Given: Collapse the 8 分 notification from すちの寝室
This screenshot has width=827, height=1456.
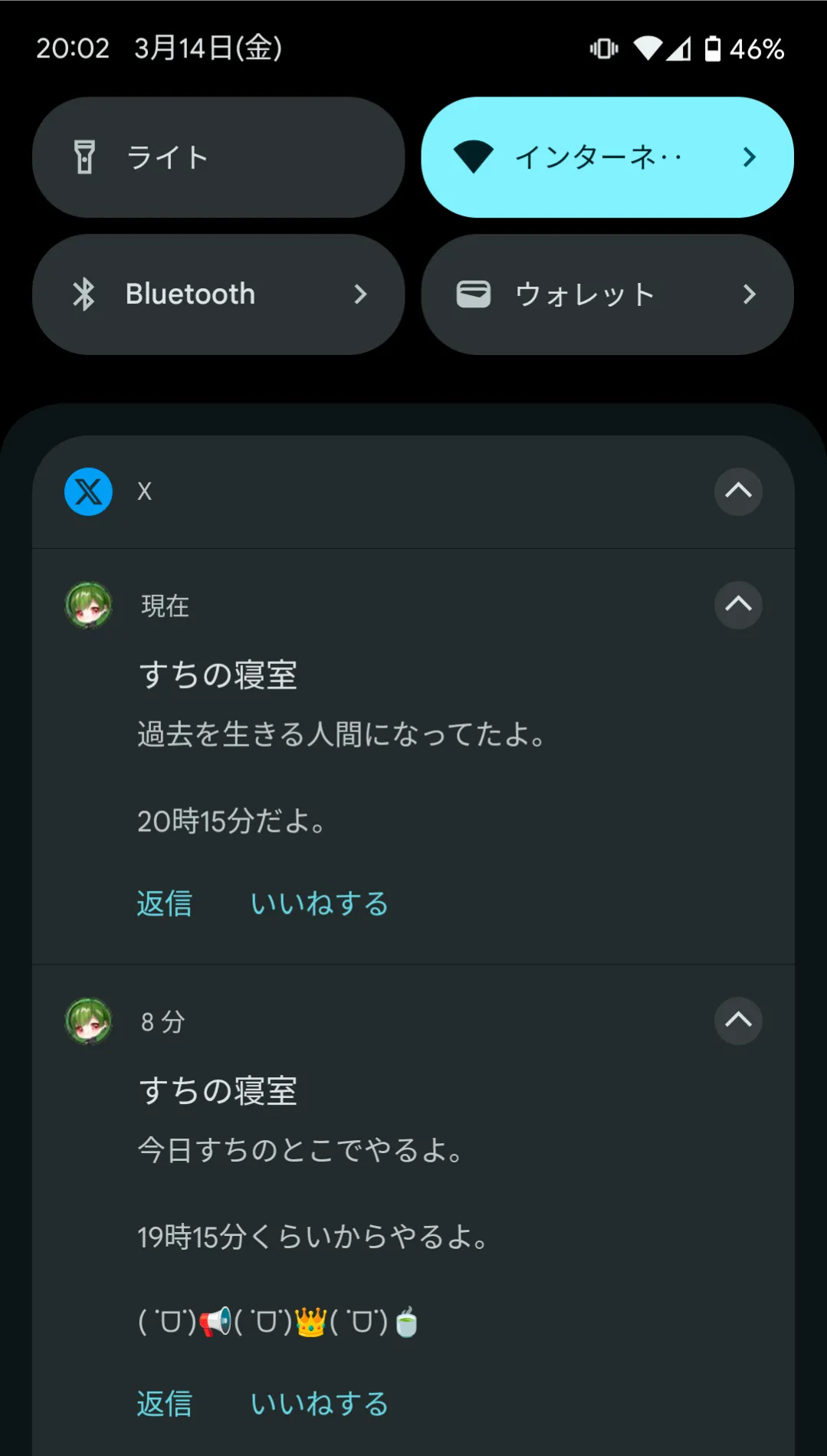Looking at the screenshot, I should coord(738,1021).
